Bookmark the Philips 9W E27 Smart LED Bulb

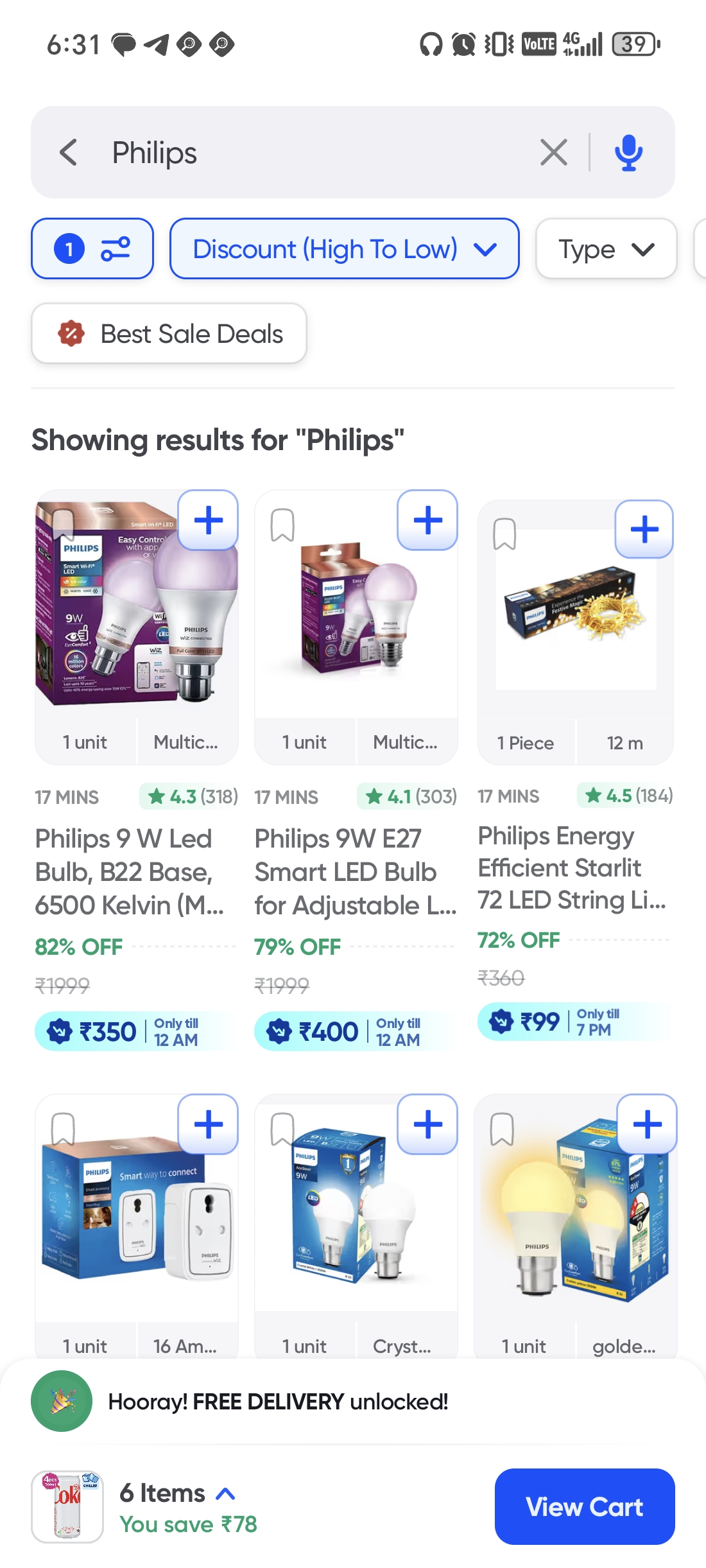pyautogui.click(x=282, y=525)
